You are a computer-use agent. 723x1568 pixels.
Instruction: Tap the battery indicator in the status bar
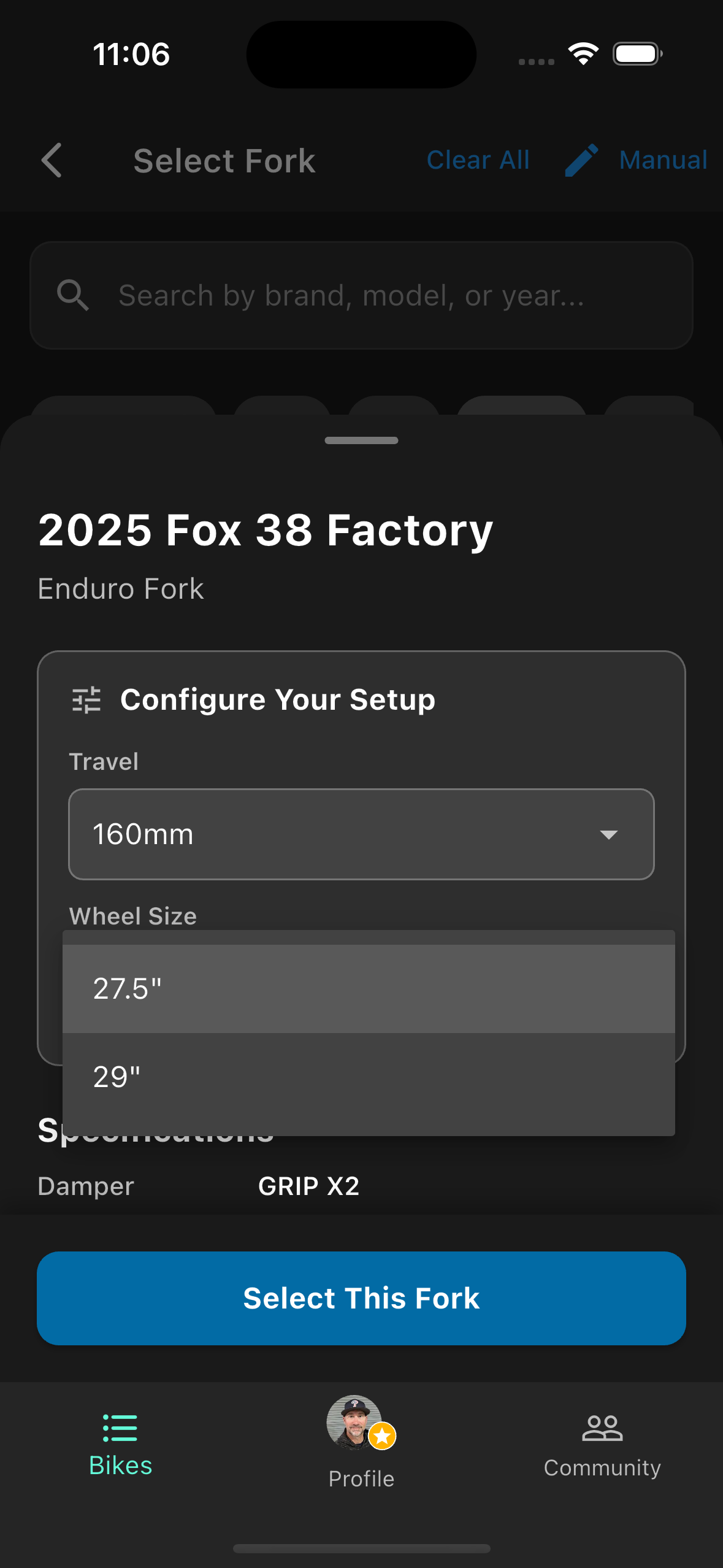click(637, 54)
